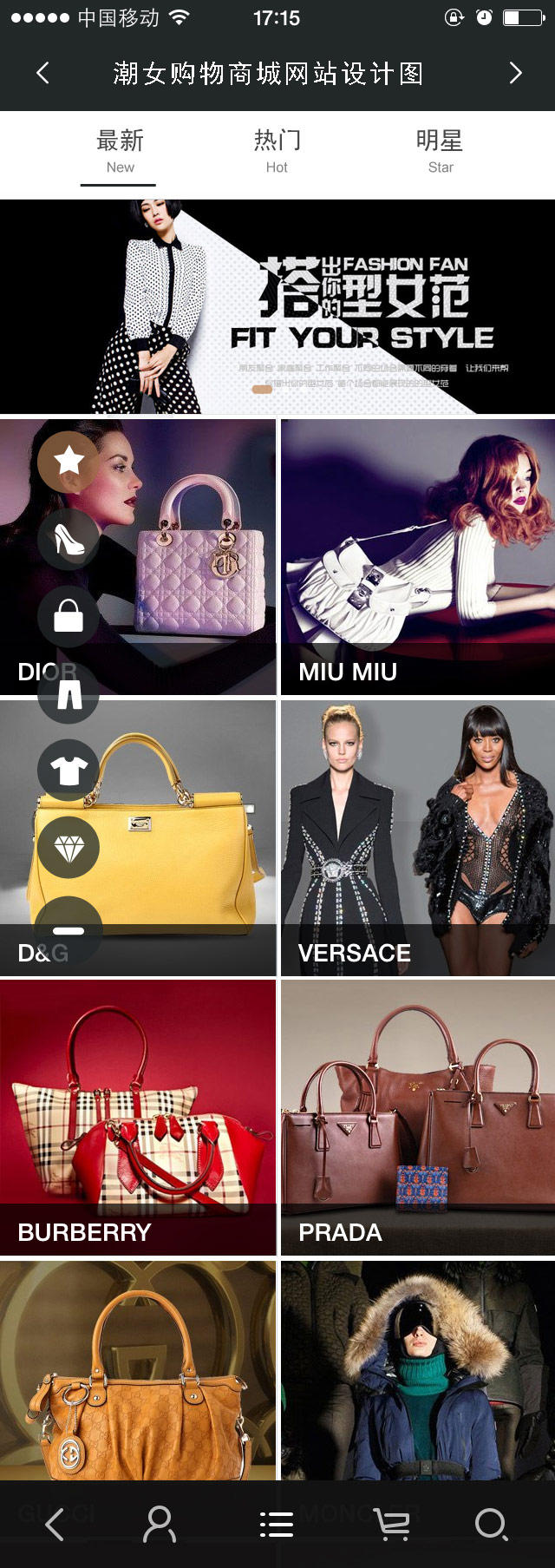Image resolution: width=555 pixels, height=1568 pixels.
Task: Tap the star icon in the floating menu
Action: pos(69,462)
